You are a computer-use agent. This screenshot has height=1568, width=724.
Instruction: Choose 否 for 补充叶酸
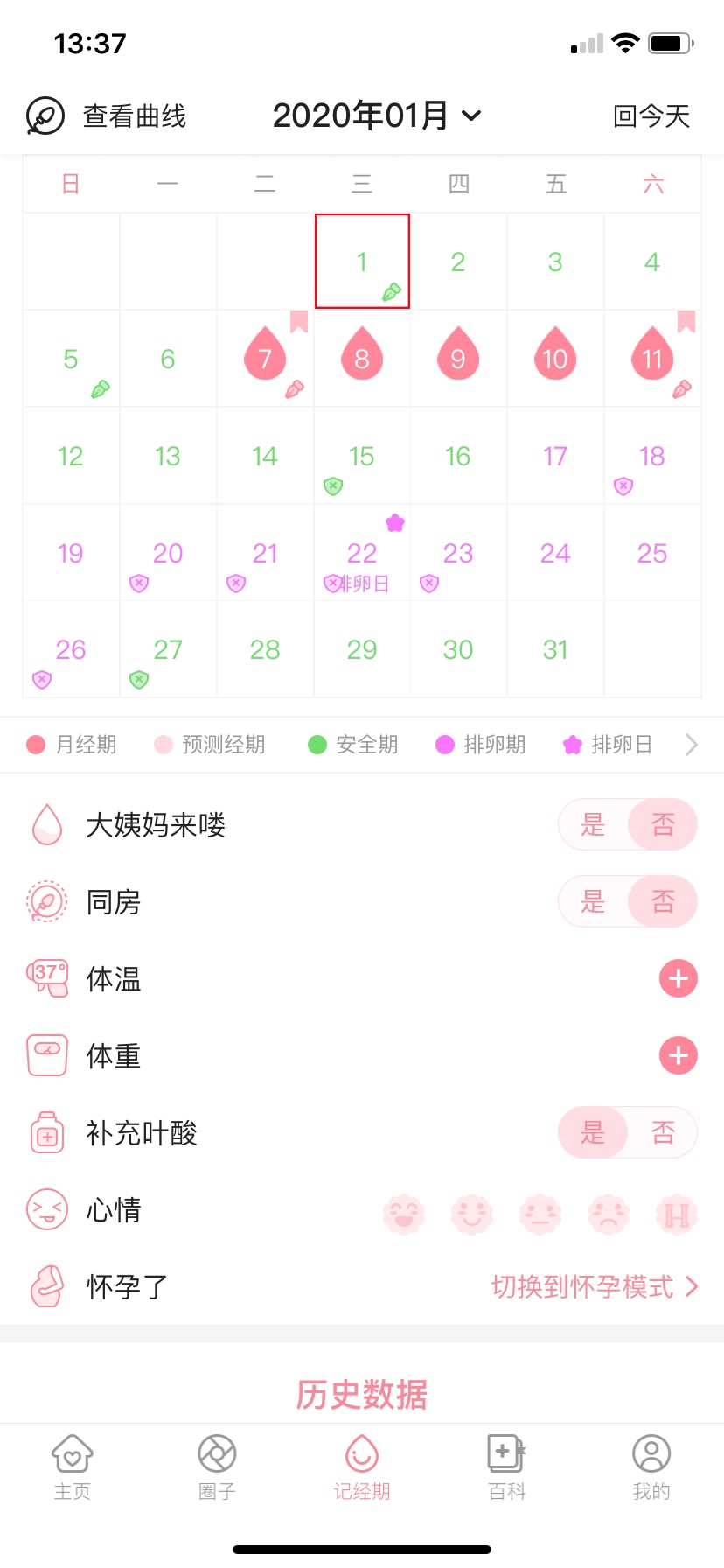tap(663, 1132)
